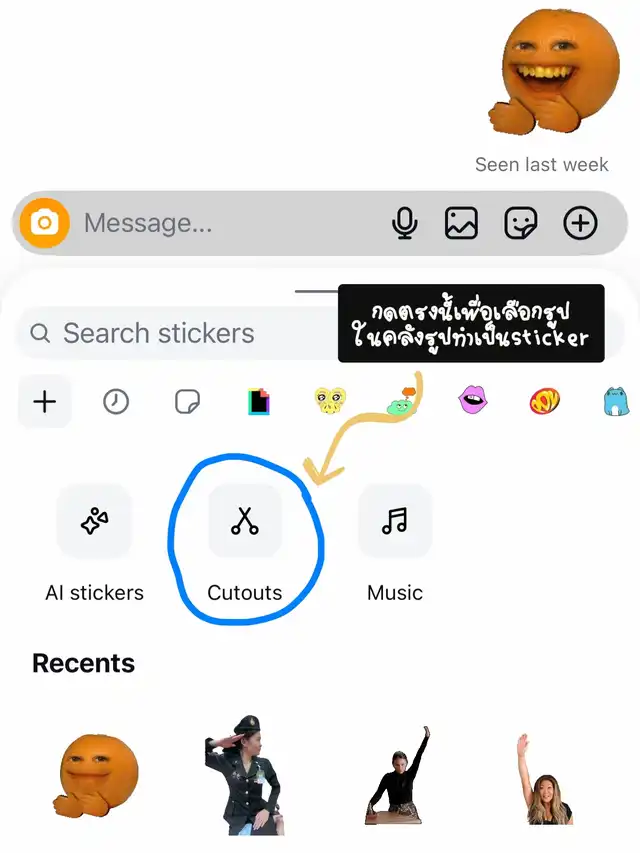Send the saluting soldier recent sticker
Image resolution: width=640 pixels, height=853 pixels.
point(242,775)
